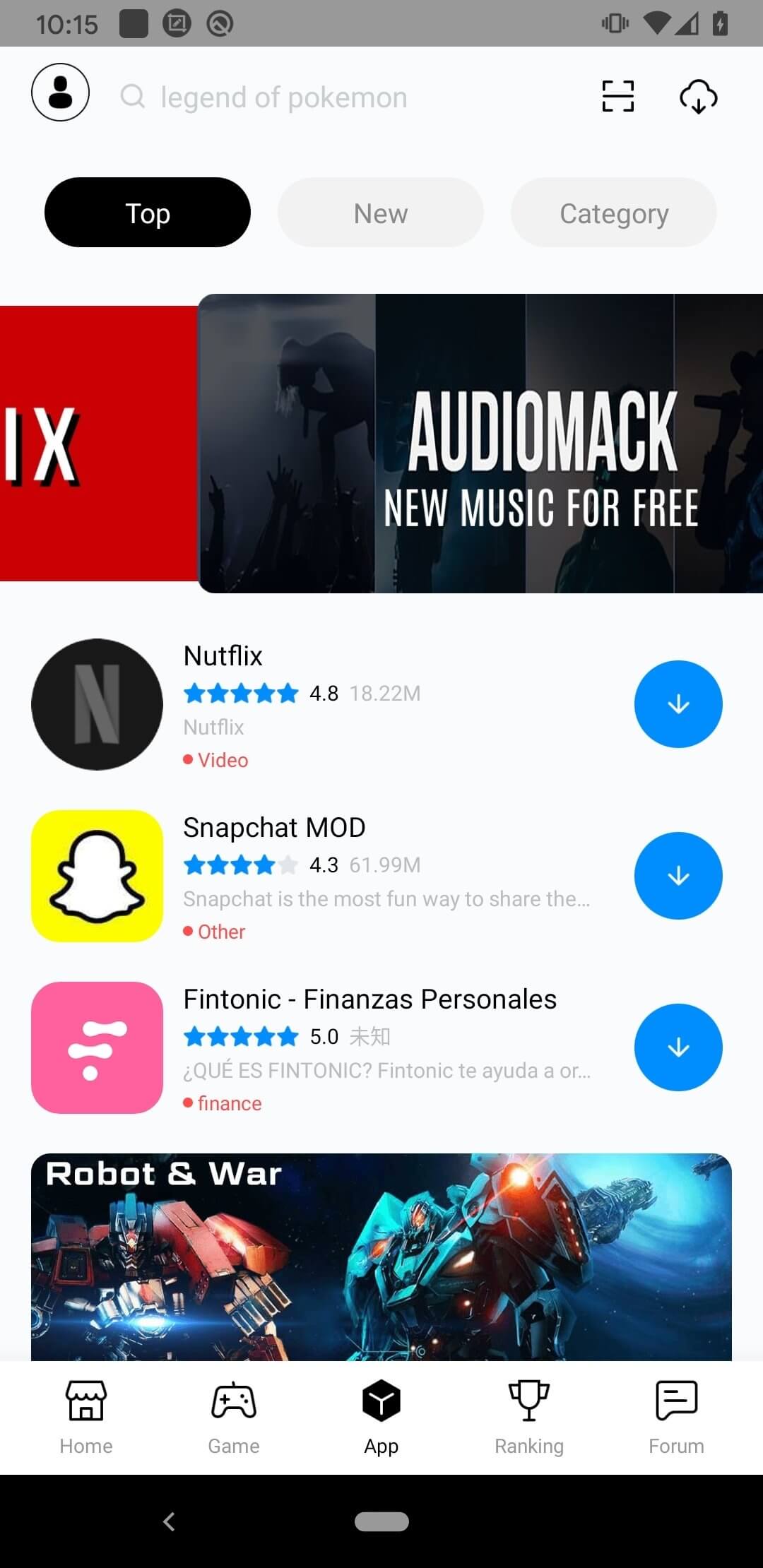
Task: Switch to the Game tab
Action: [234, 1417]
